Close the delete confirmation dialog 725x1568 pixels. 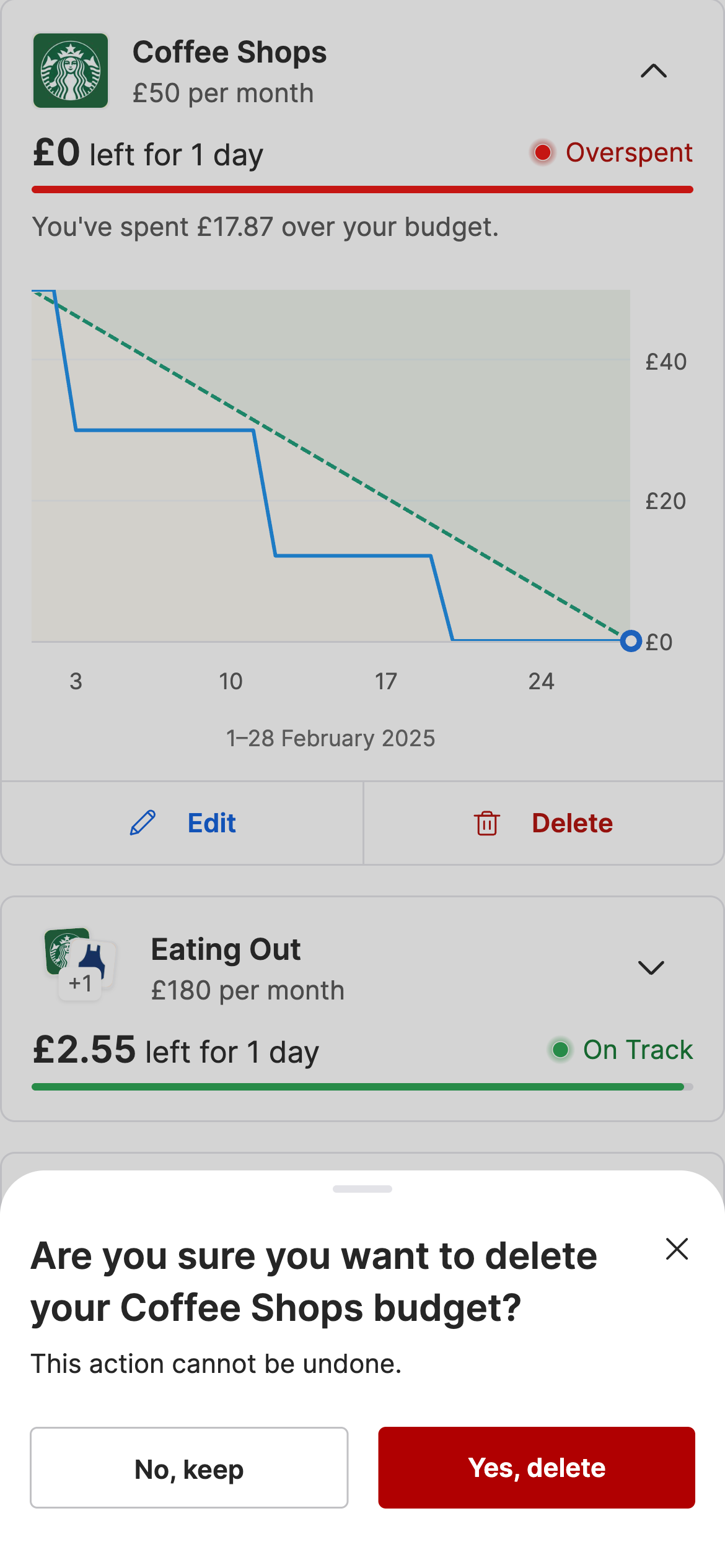click(x=677, y=1250)
